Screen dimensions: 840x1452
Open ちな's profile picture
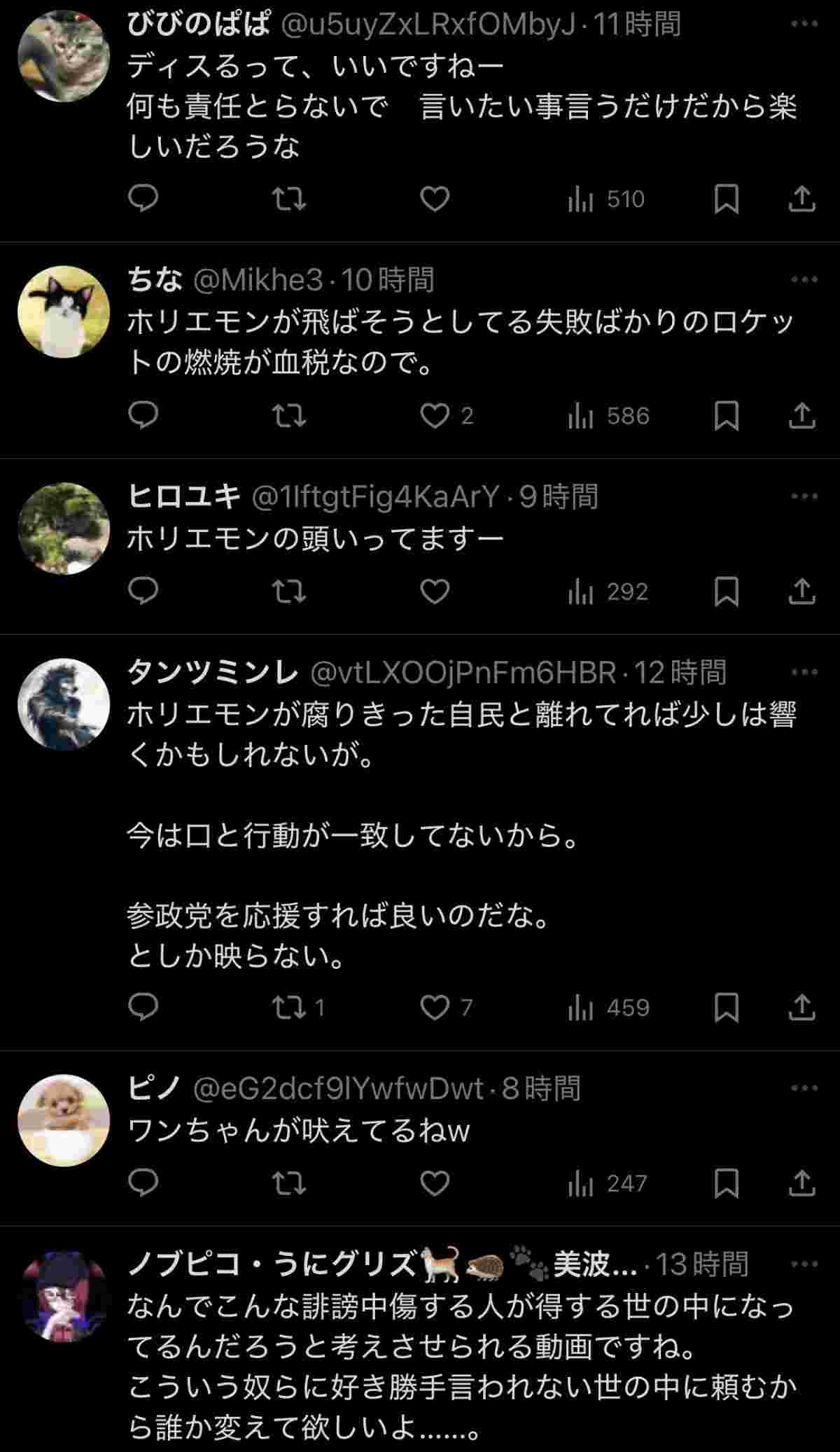click(64, 312)
